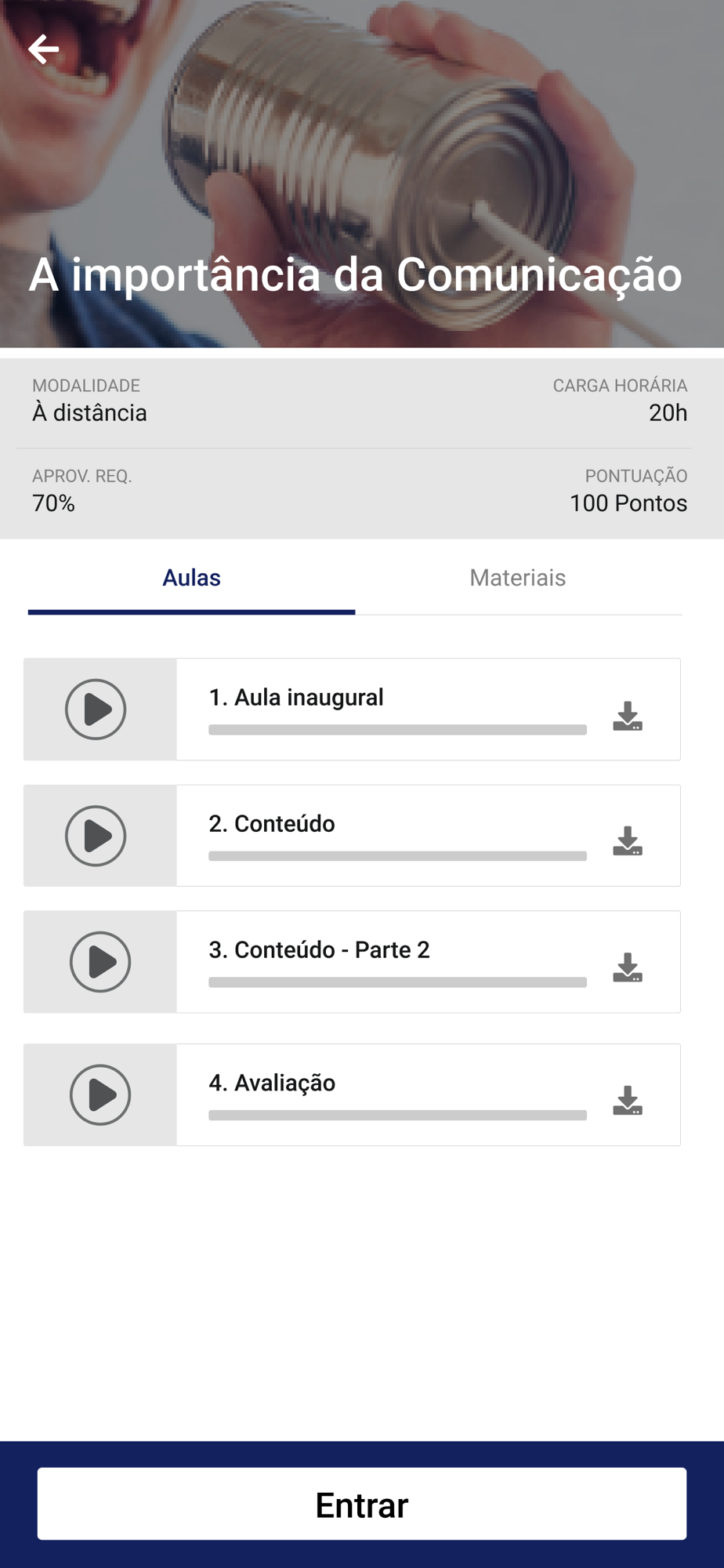Download the Avaliação lesson
The width and height of the screenshot is (724, 1568).
(x=628, y=1101)
